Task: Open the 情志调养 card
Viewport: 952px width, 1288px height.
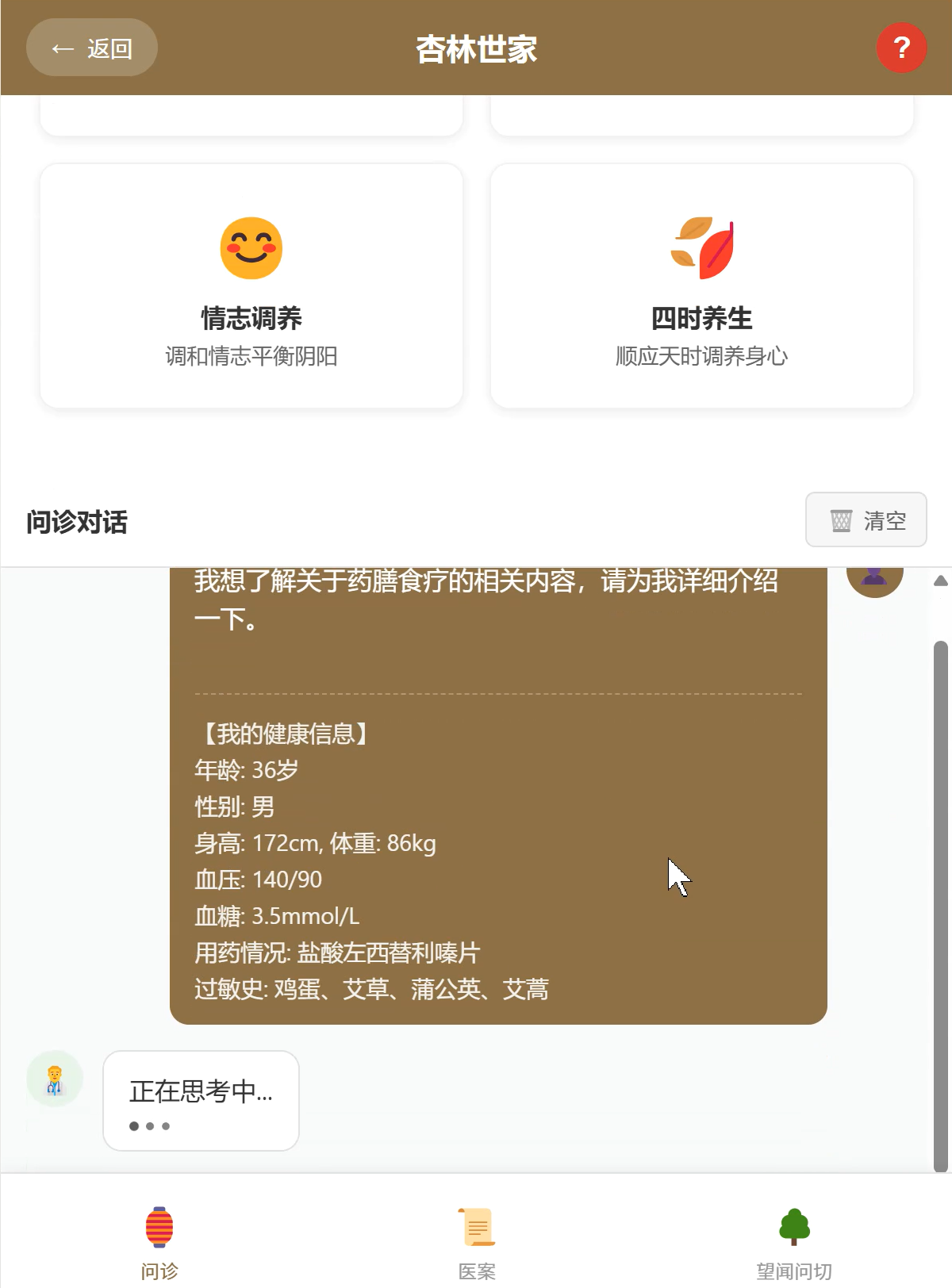Action: pyautogui.click(x=251, y=286)
